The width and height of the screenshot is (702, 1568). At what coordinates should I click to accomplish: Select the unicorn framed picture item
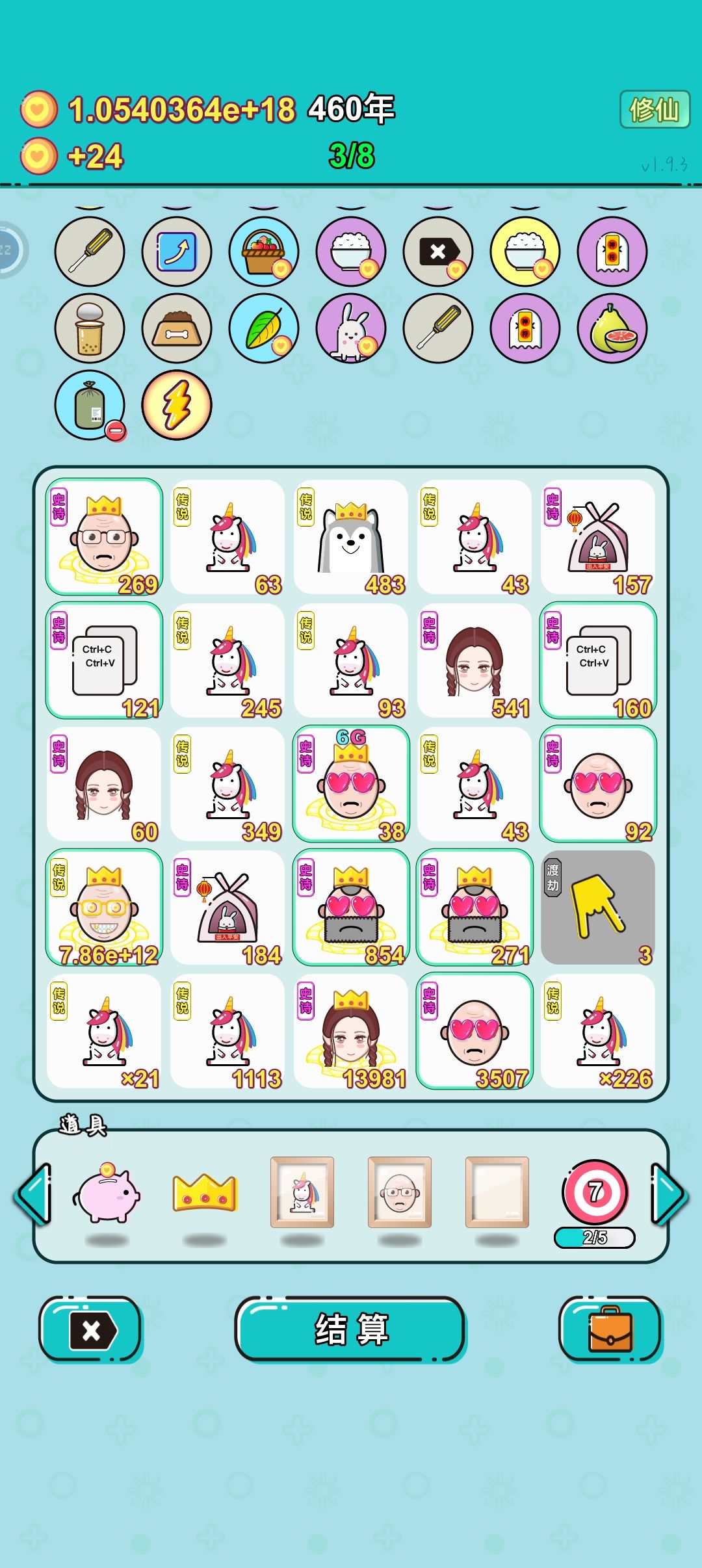(x=302, y=1192)
